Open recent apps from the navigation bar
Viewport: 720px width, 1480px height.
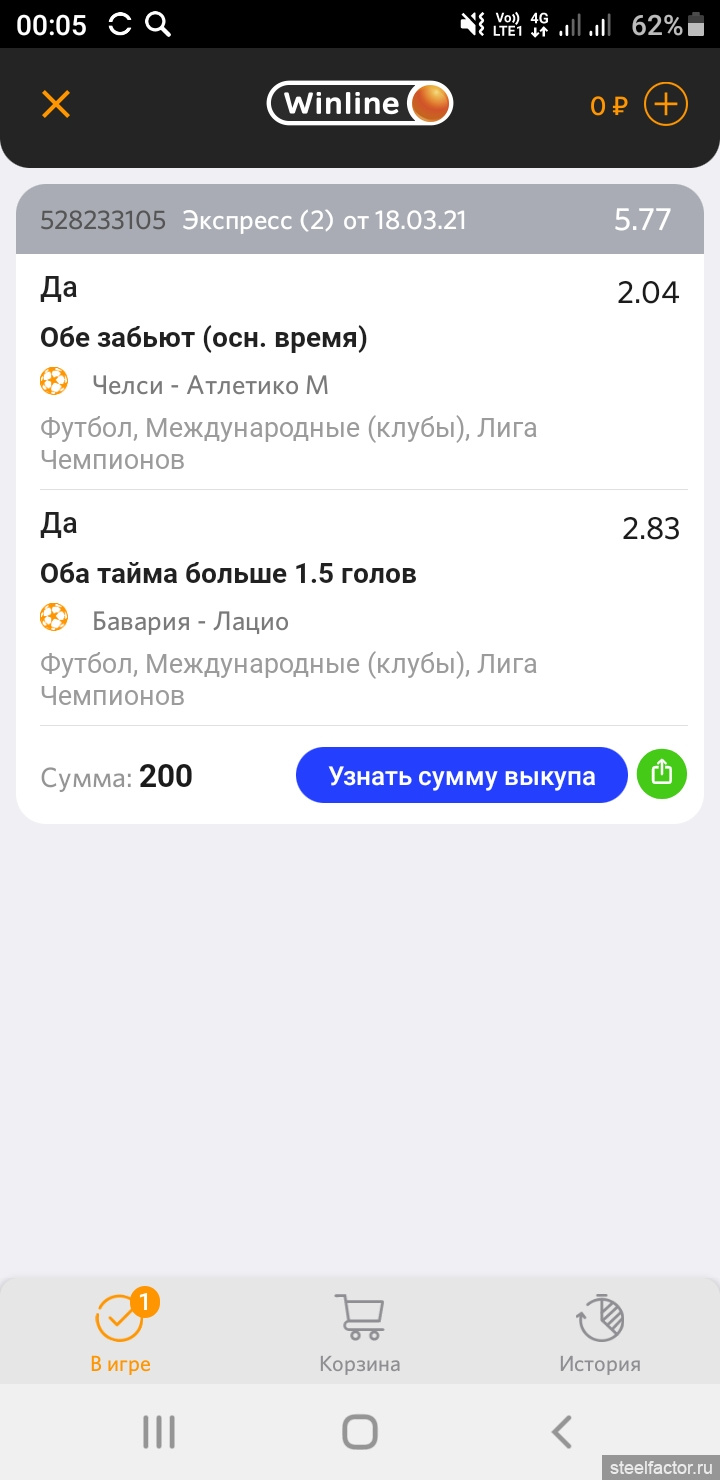tap(159, 1432)
